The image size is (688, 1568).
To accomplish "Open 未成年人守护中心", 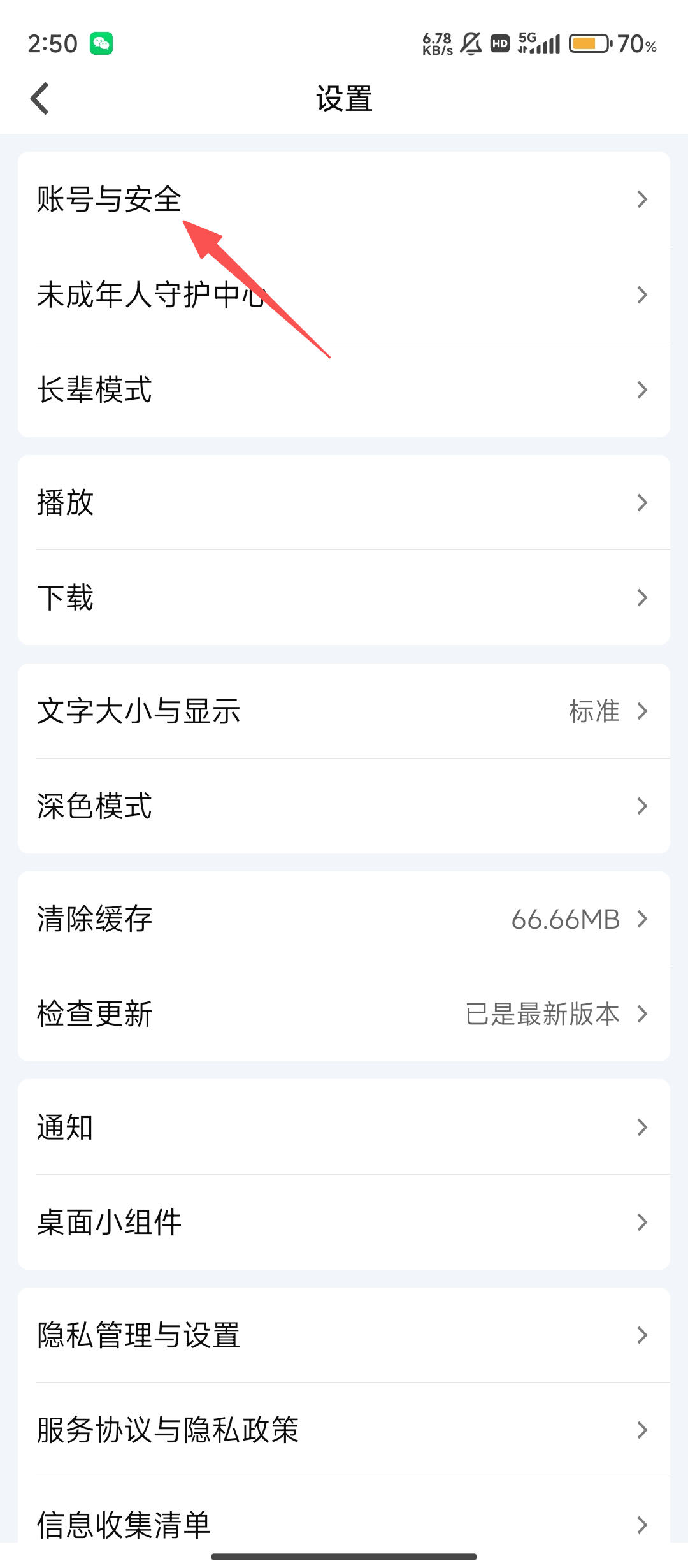I will (x=344, y=294).
